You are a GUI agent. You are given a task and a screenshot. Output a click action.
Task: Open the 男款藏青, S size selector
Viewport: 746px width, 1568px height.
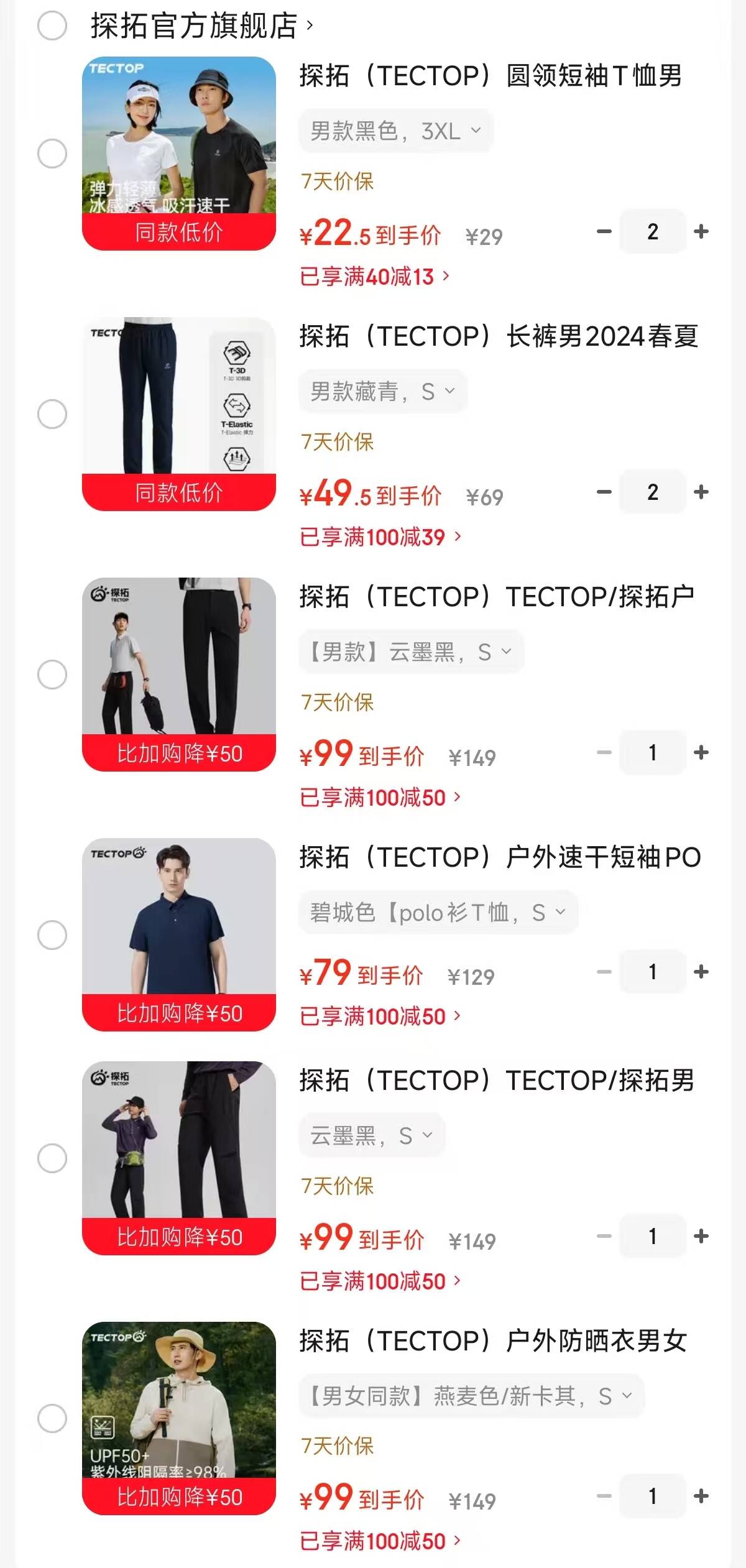[383, 392]
